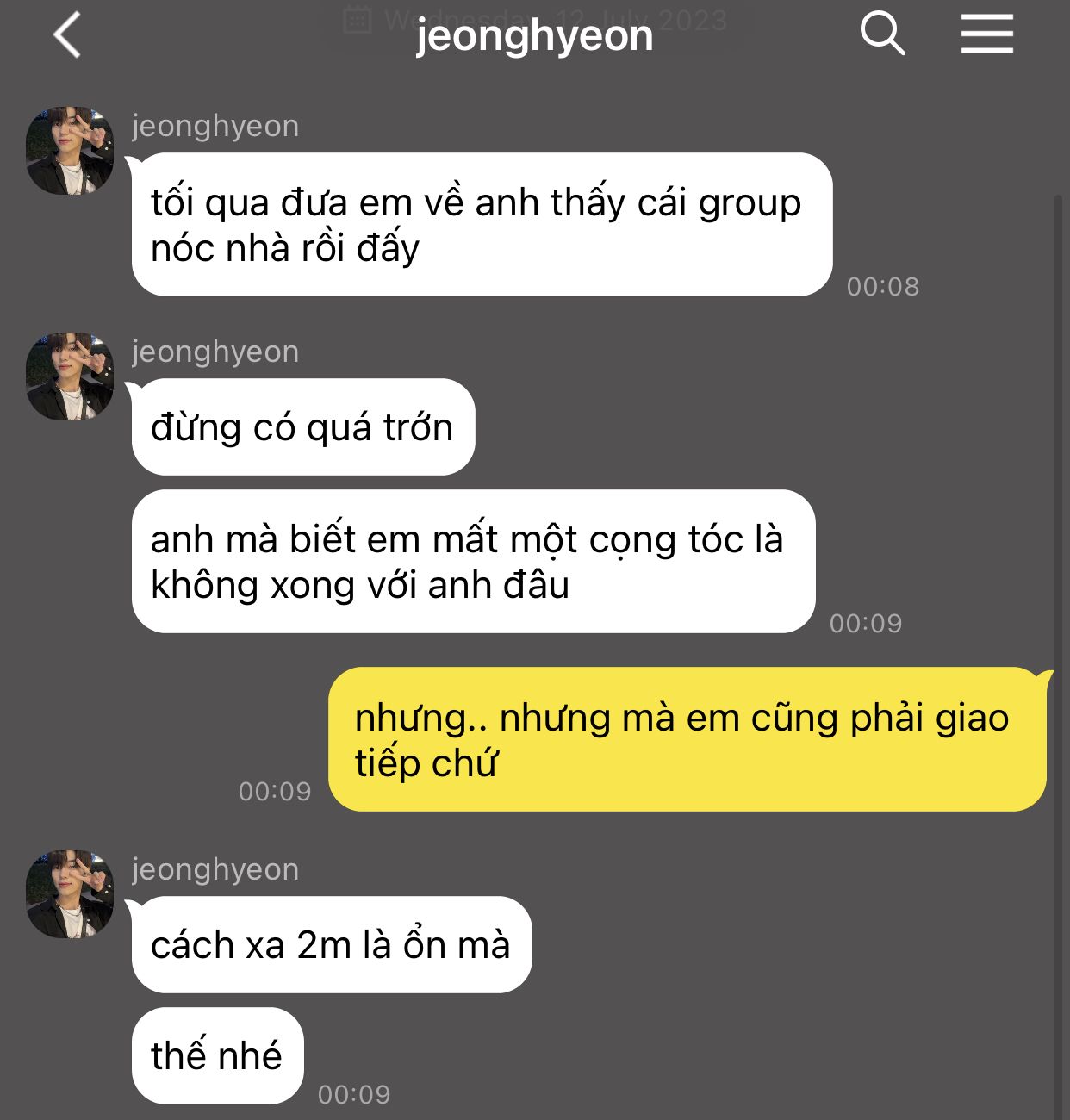Open jeonghyeon's avatar beside the group message

(70, 151)
